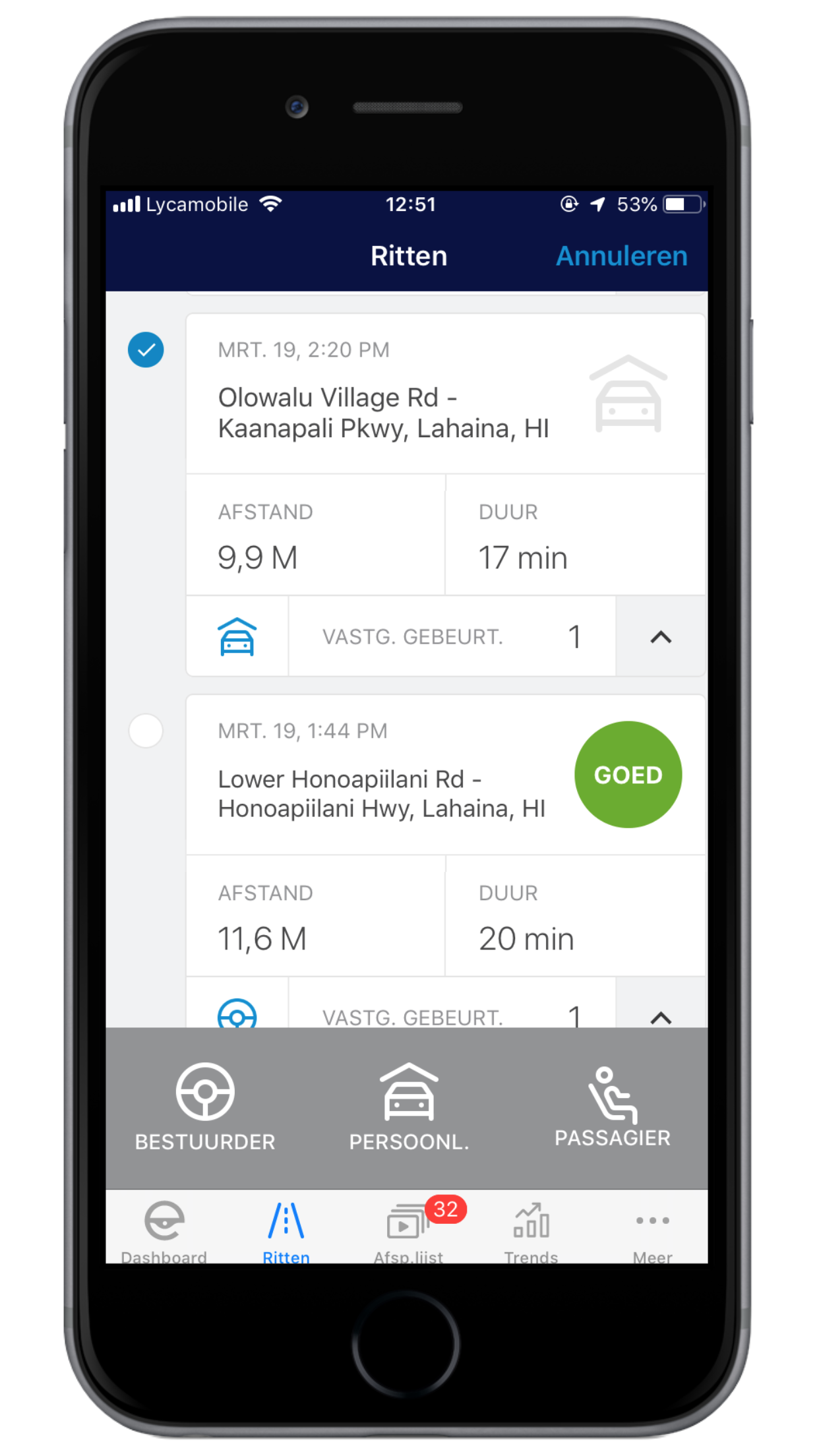Viewport: 819px width, 1456px height.
Task: Collapse events on the 11,6 M trip
Action: point(661,1016)
